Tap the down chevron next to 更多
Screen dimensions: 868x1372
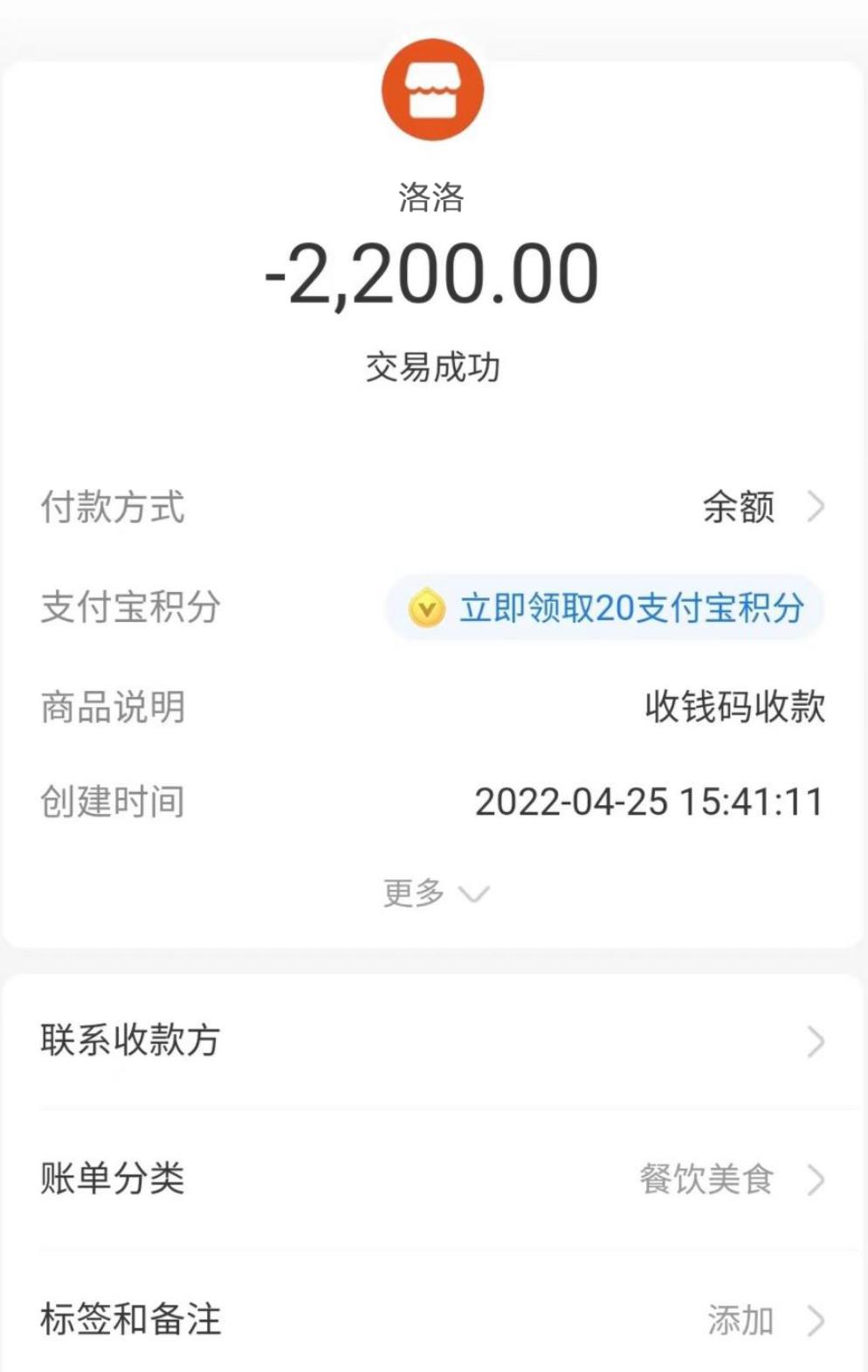472,893
